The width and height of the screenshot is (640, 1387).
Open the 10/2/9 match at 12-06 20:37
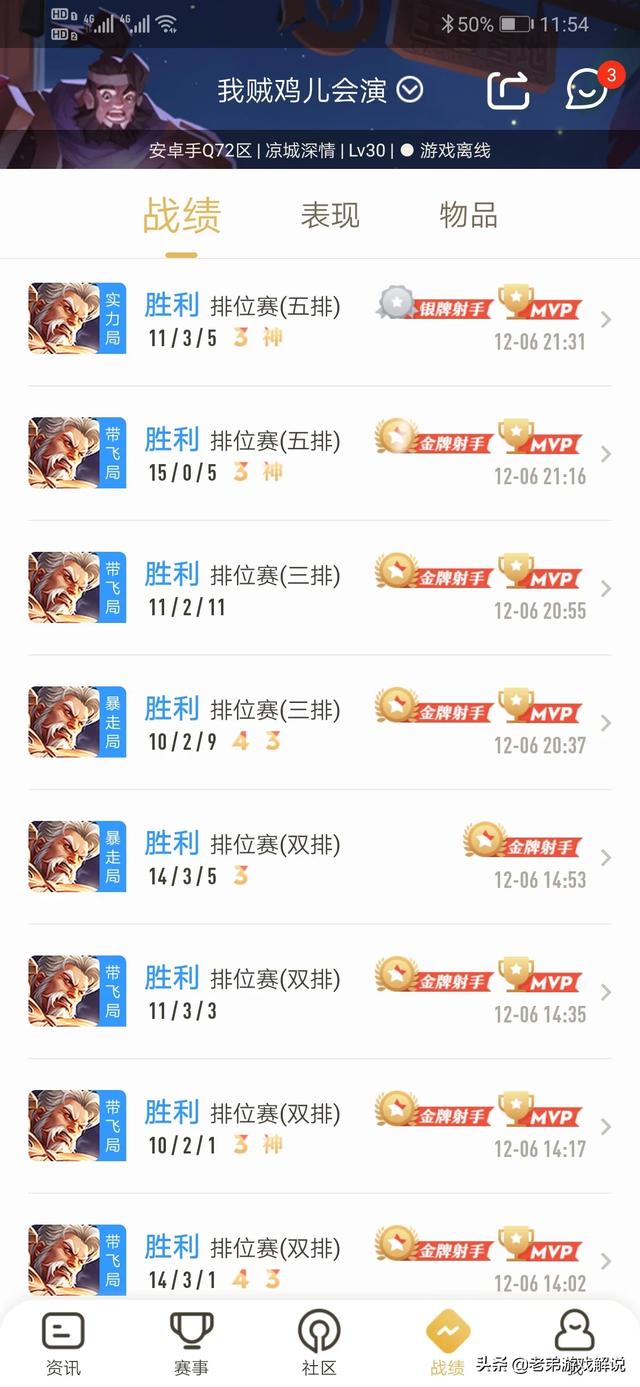coord(320,723)
